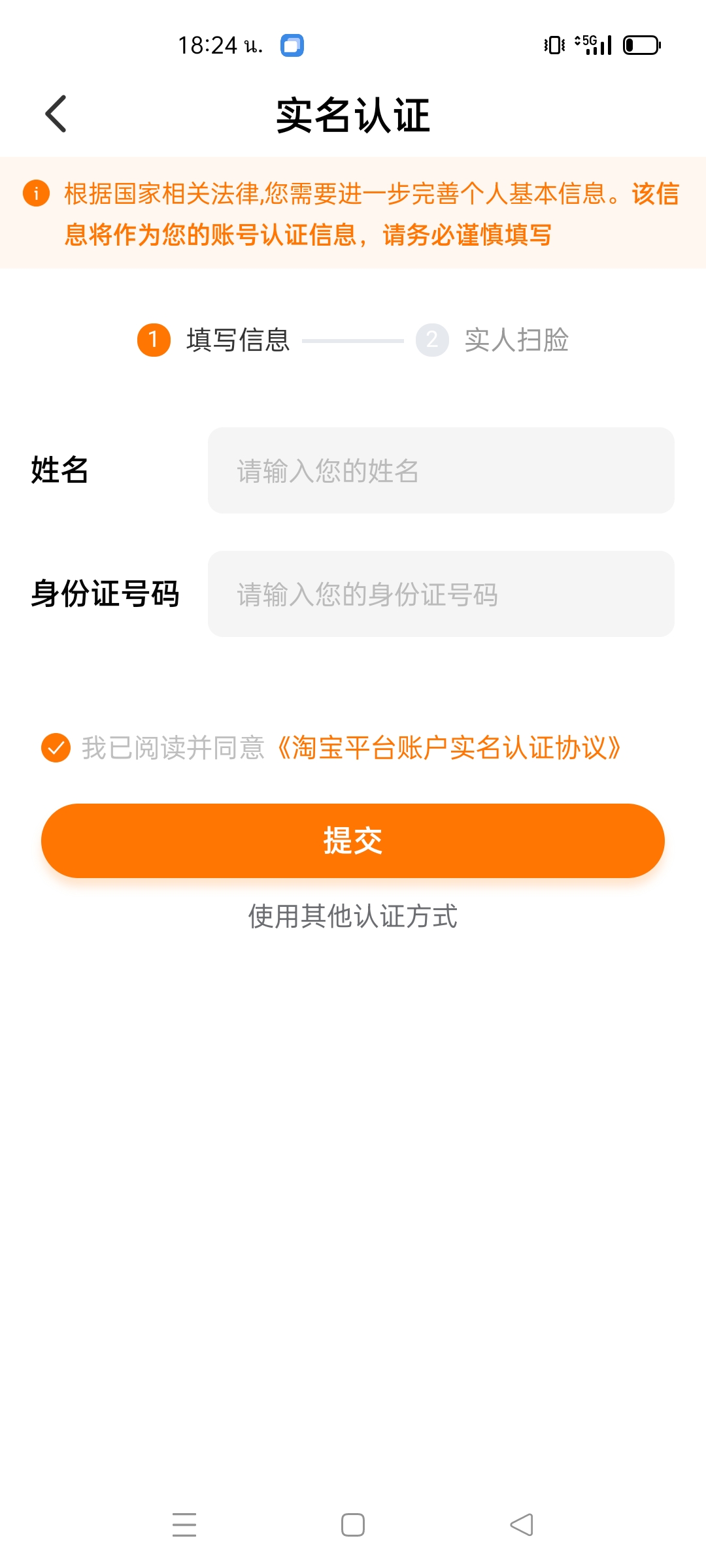Screen dimensions: 706x1568
Task: Focus the 身份证号码 ID number field
Action: (x=441, y=594)
